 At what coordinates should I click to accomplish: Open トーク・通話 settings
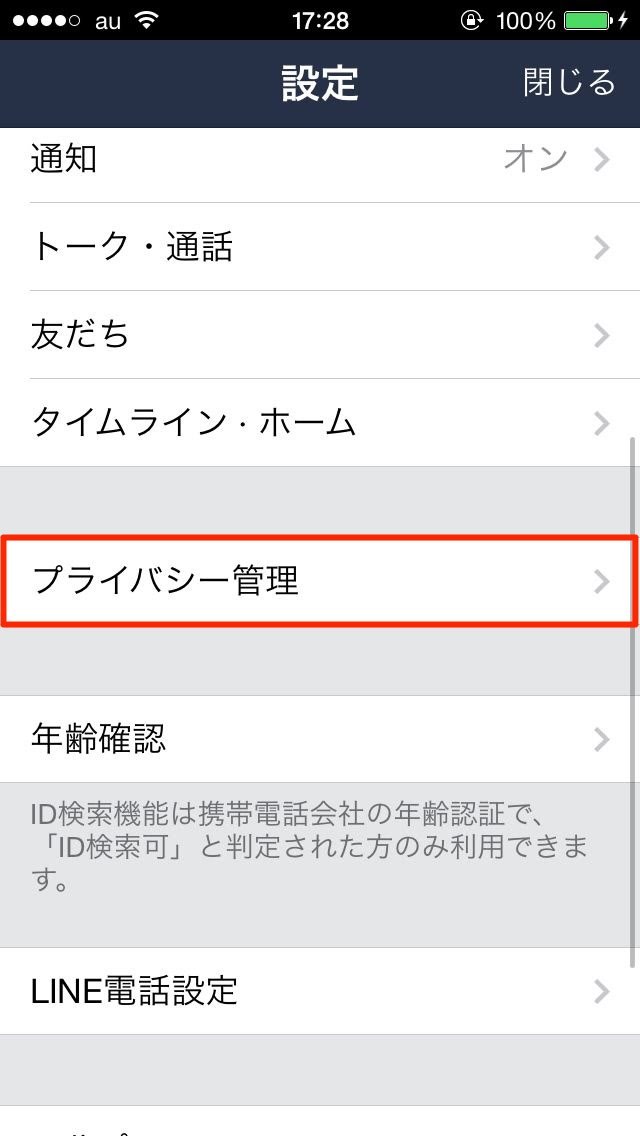(320, 247)
